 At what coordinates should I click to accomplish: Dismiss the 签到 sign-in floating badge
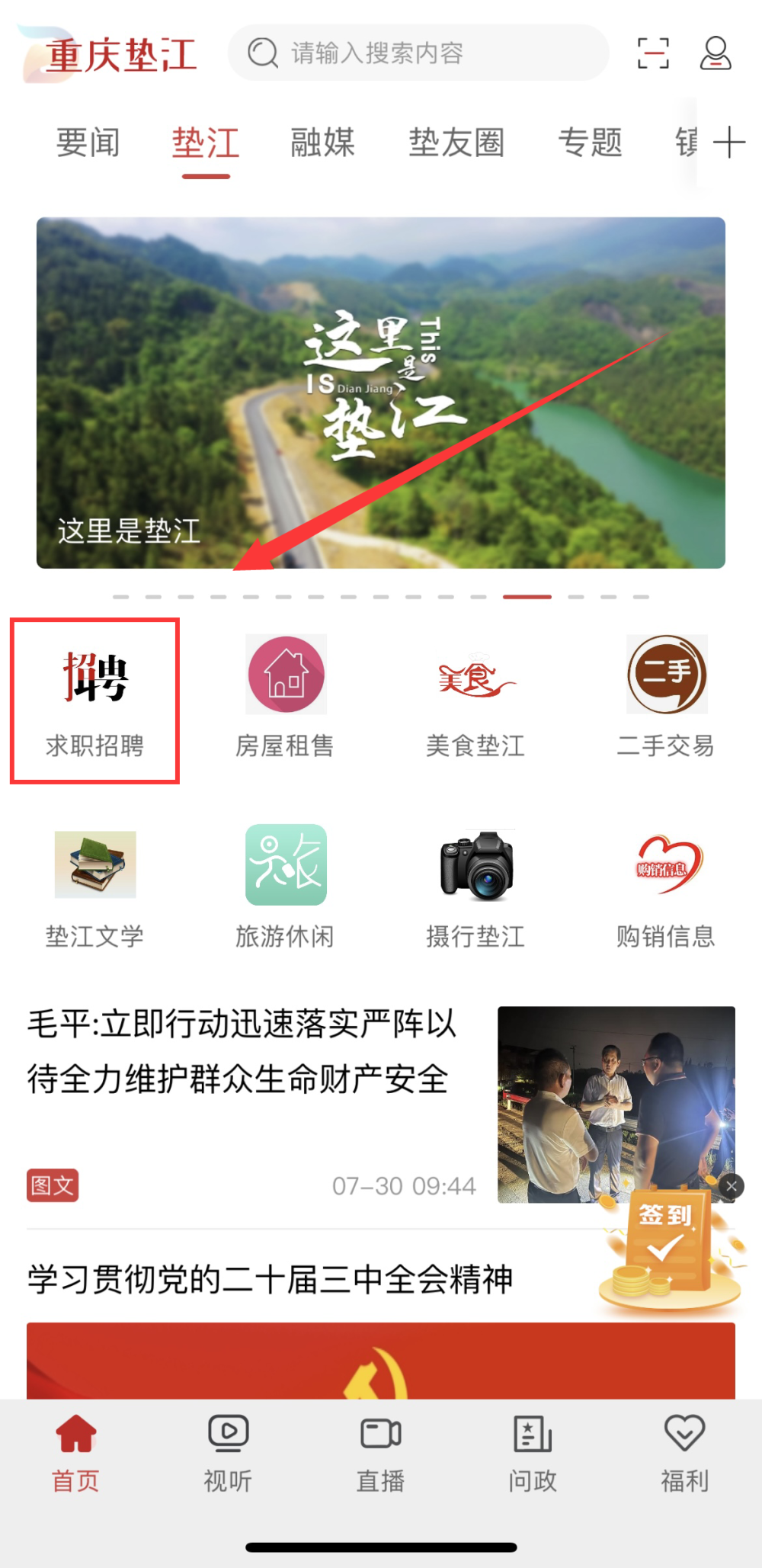732,1186
